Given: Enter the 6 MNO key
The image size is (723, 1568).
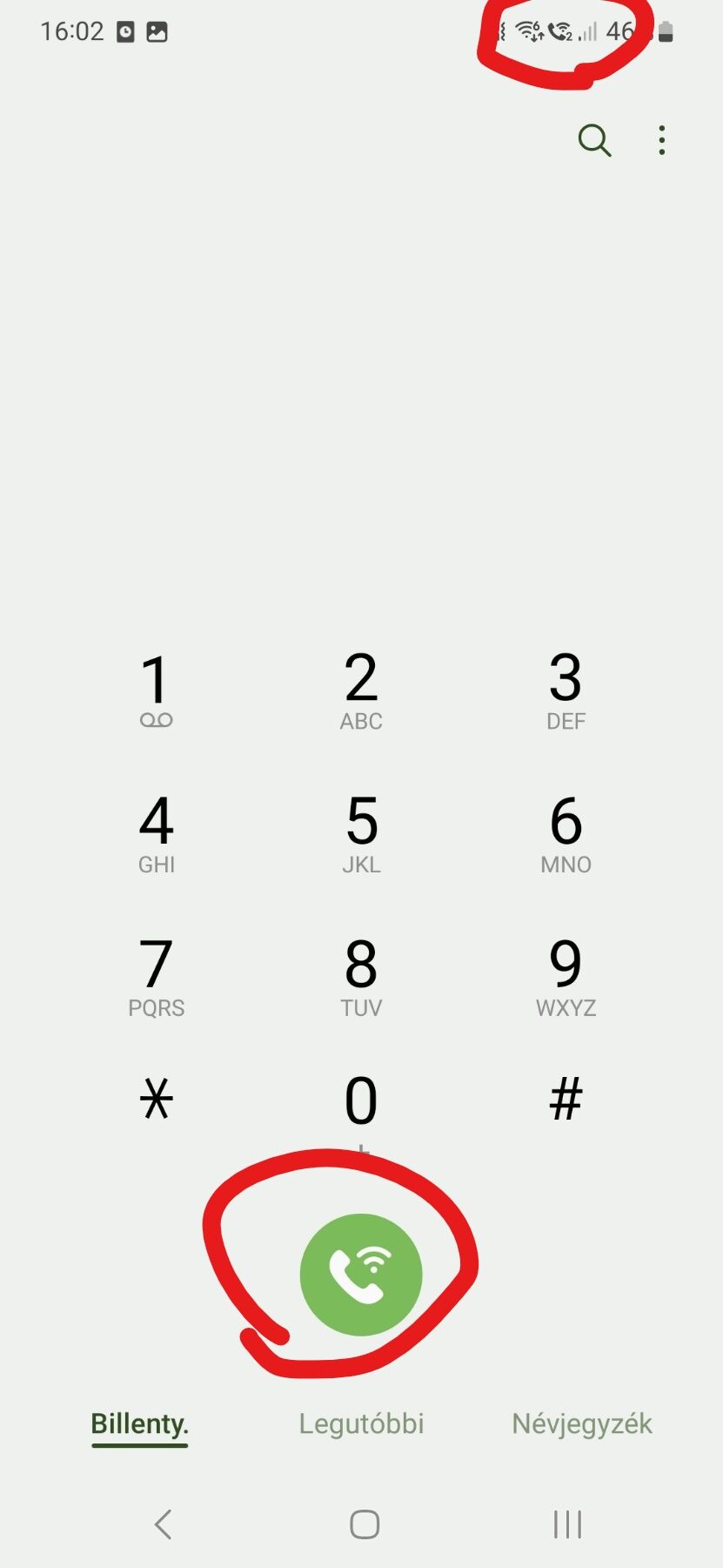Looking at the screenshot, I should tap(566, 833).
